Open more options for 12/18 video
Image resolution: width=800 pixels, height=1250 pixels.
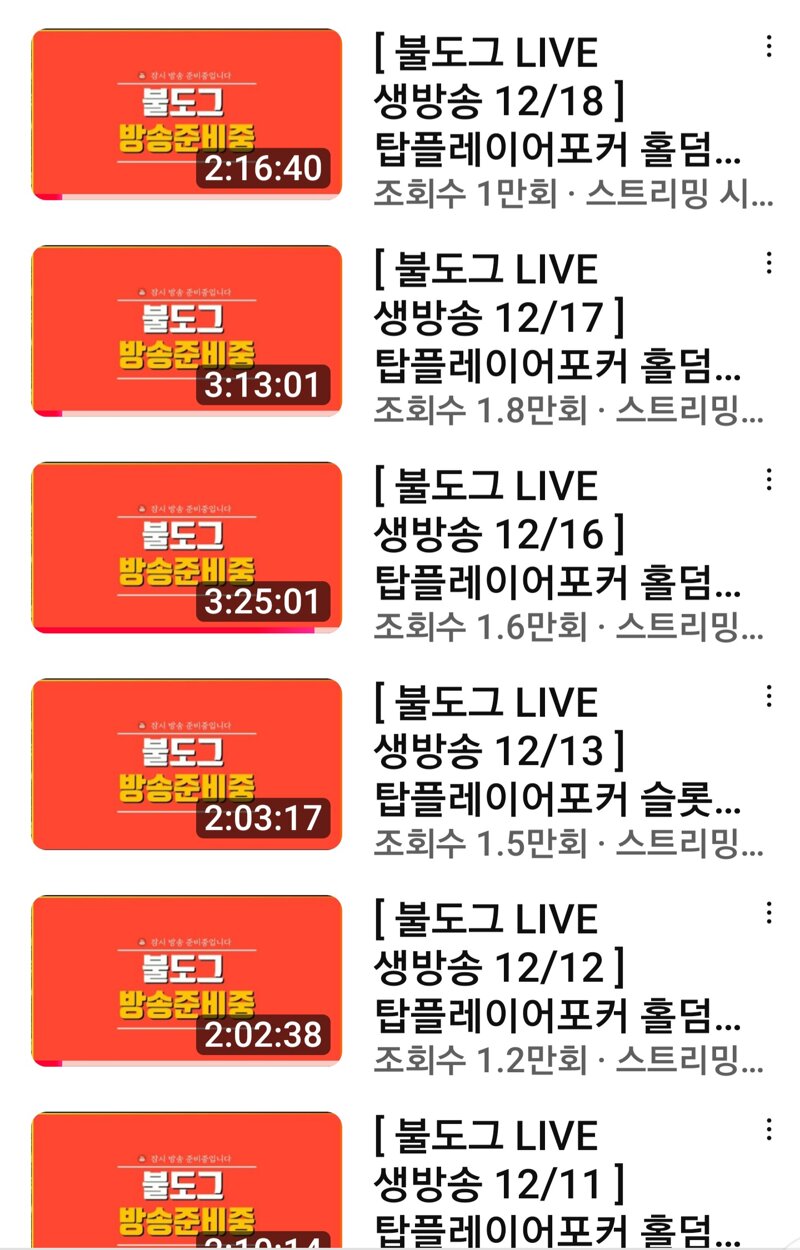point(768,46)
